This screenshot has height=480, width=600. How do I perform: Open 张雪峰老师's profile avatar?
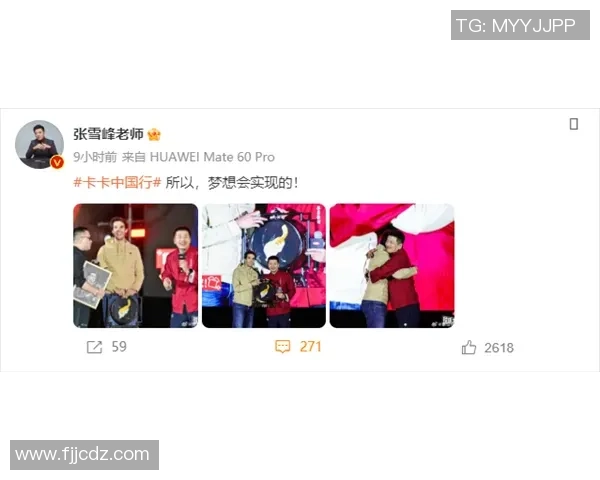(39, 144)
